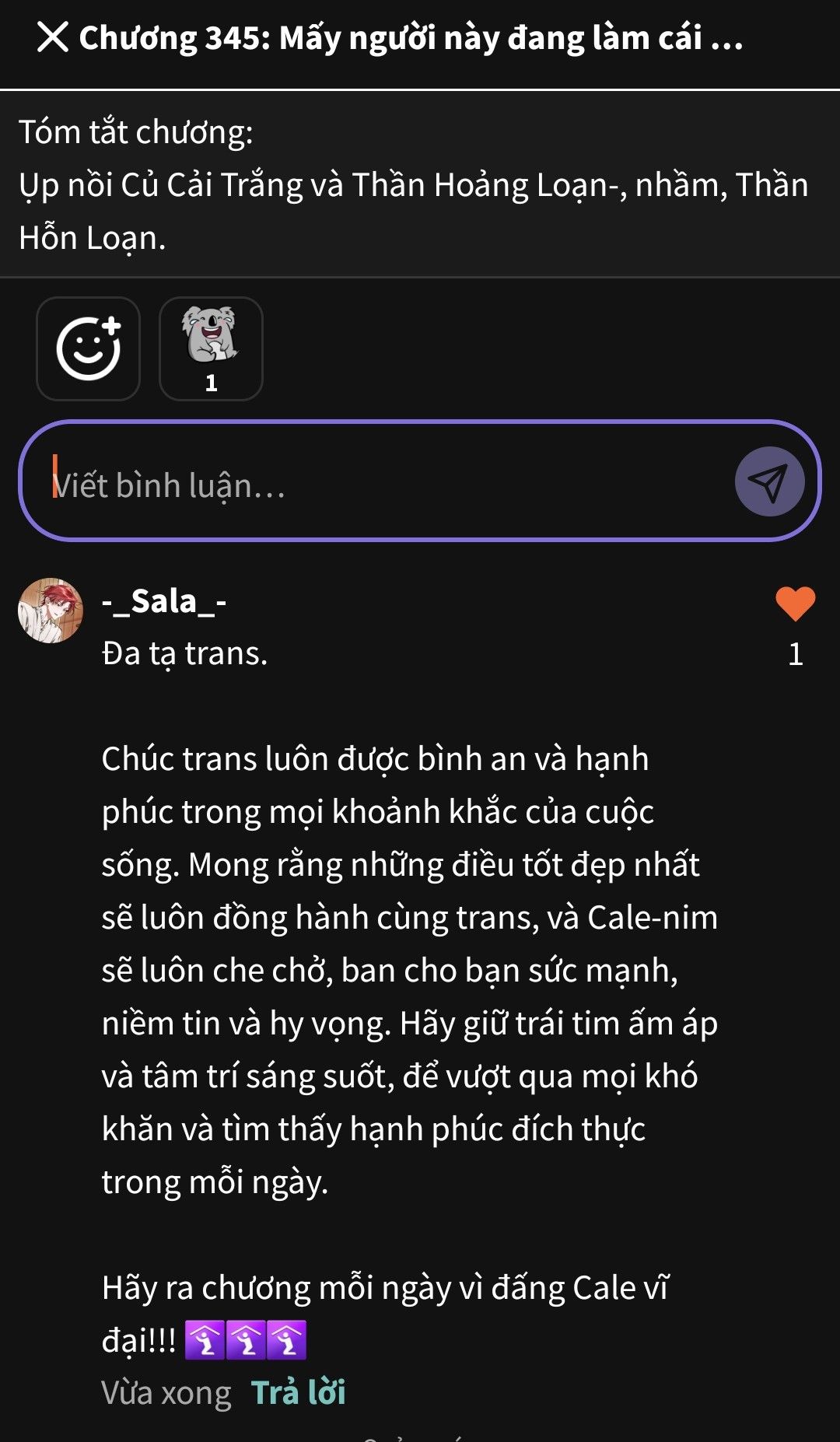Reply via 'Trả lời' under -_Sala_- comment

pos(299,1392)
